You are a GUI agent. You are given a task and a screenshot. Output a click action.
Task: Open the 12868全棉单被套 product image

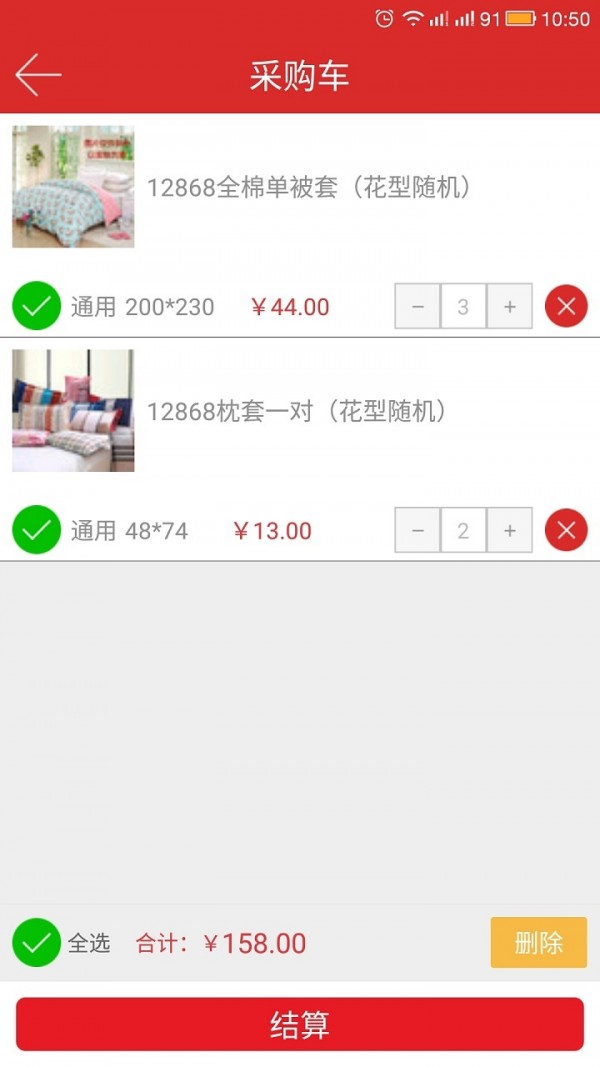point(73,187)
